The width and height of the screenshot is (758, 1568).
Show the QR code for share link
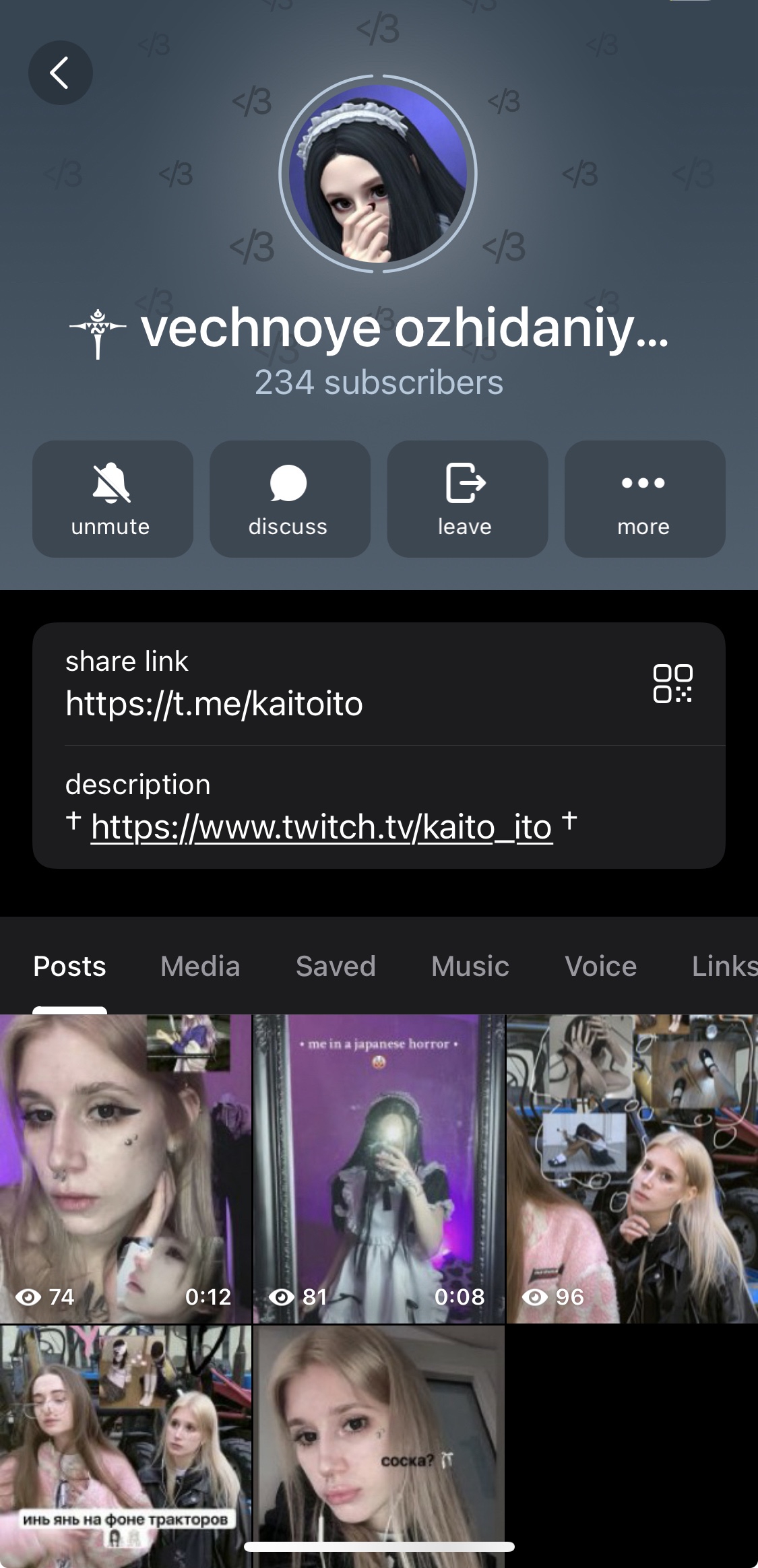coord(672,684)
